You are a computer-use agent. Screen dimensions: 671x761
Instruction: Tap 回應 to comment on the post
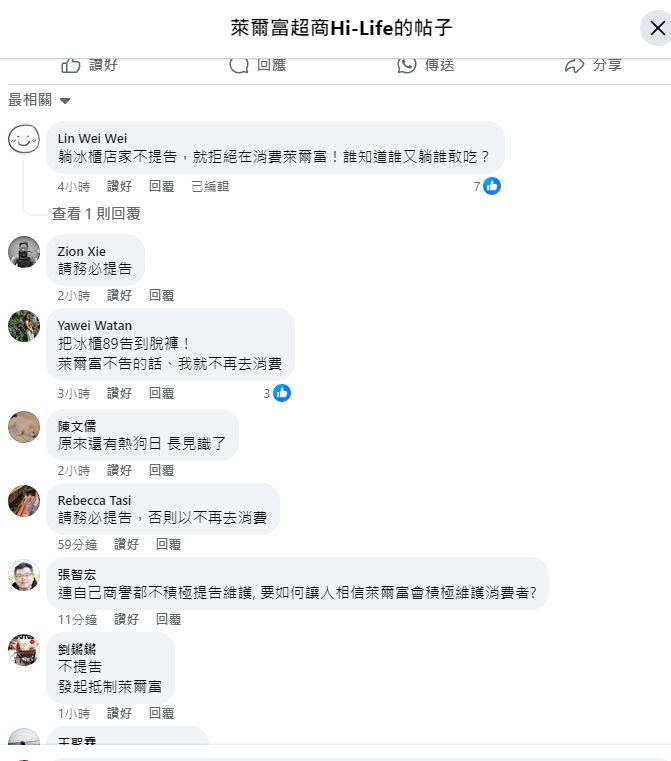[258, 65]
